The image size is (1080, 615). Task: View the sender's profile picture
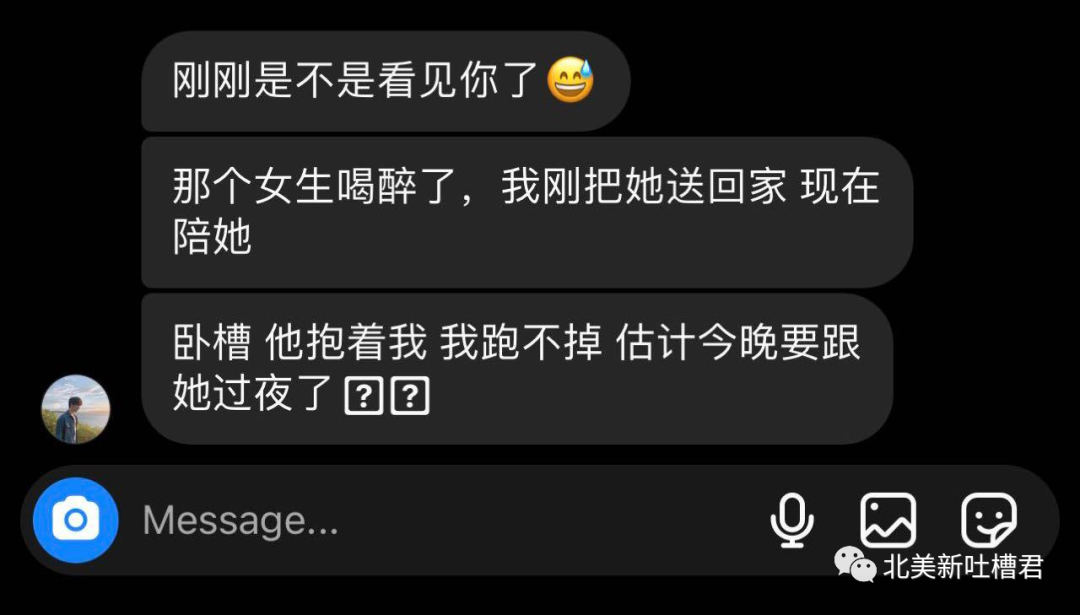(75, 409)
